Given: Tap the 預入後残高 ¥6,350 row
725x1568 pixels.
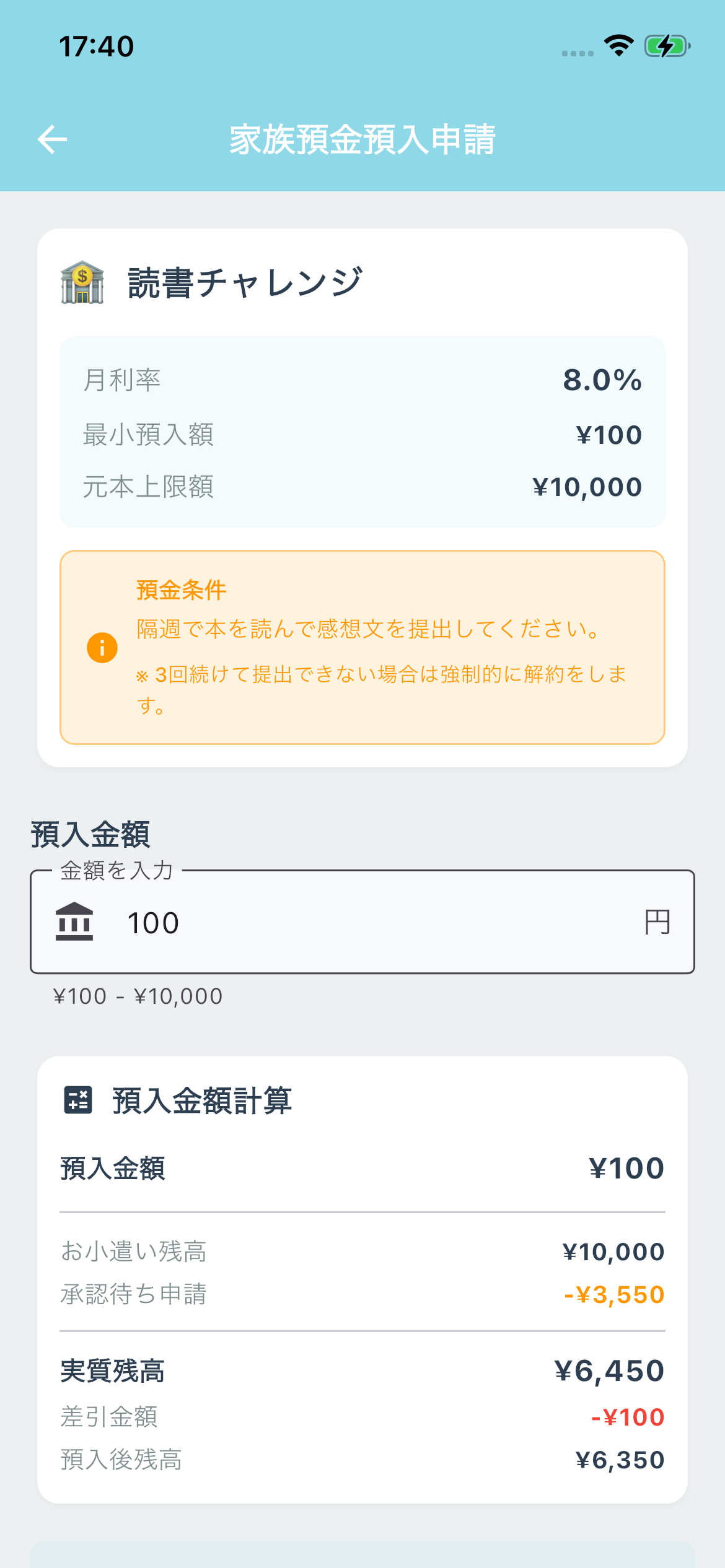Looking at the screenshot, I should (362, 1460).
